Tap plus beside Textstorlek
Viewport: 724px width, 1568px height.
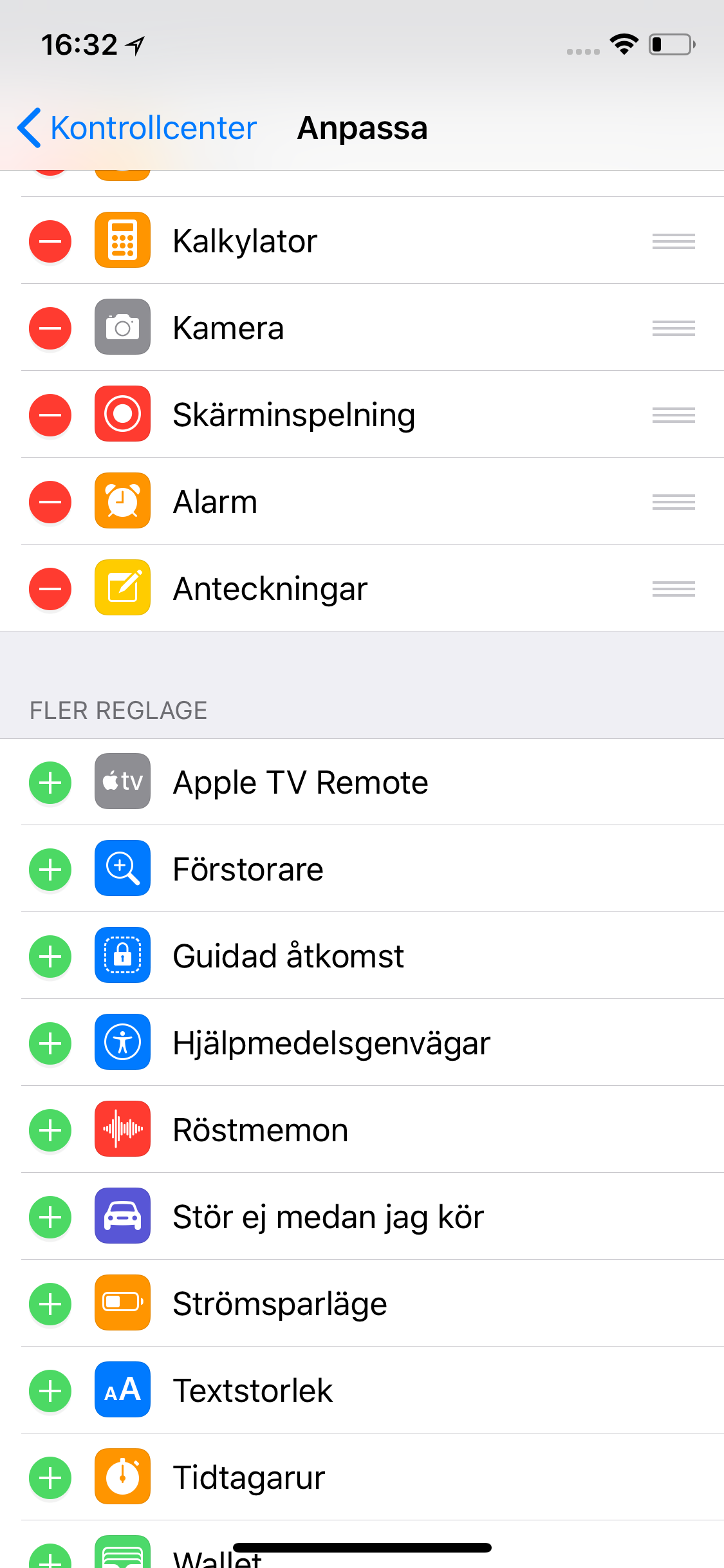pos(50,1391)
